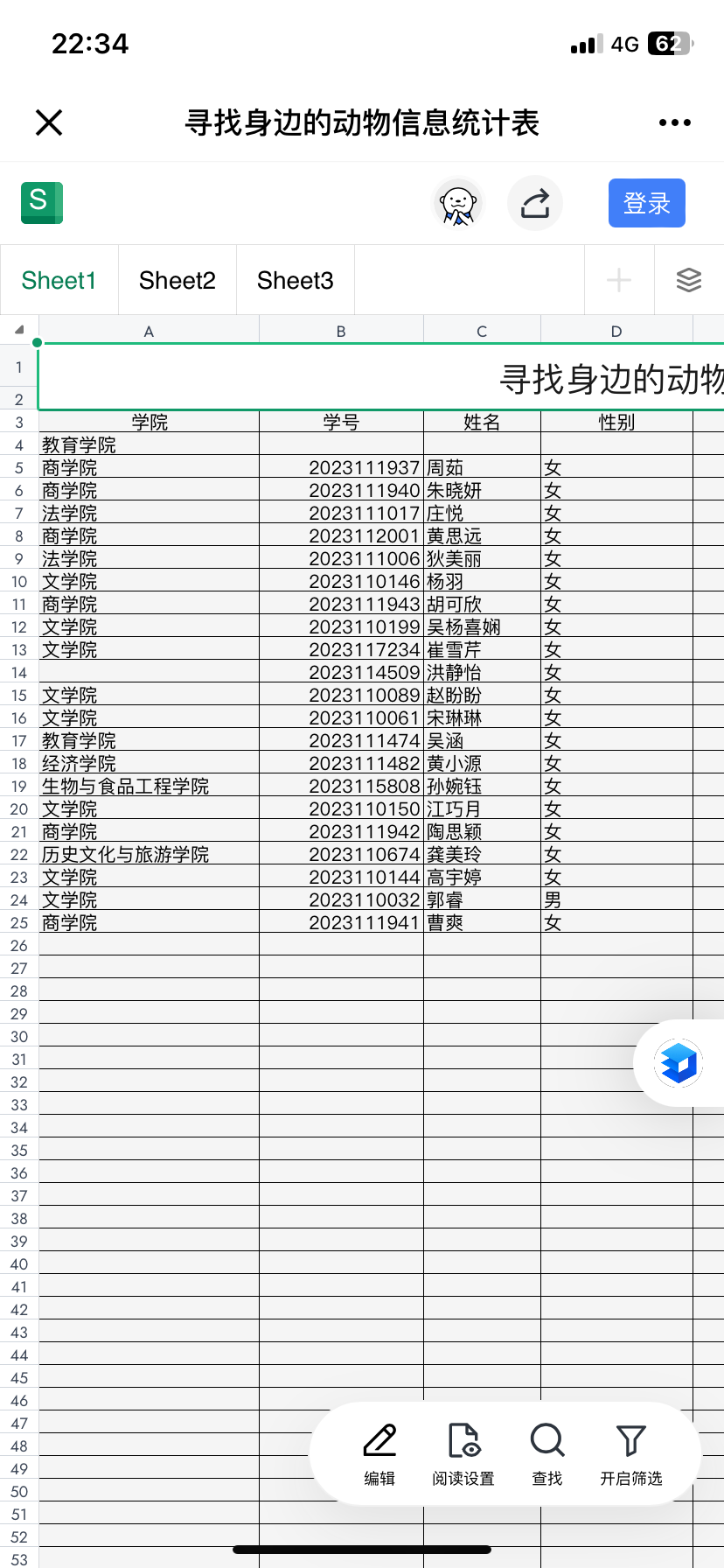
Task: Tap 编辑 to edit the spreadsheet
Action: pyautogui.click(x=379, y=1454)
